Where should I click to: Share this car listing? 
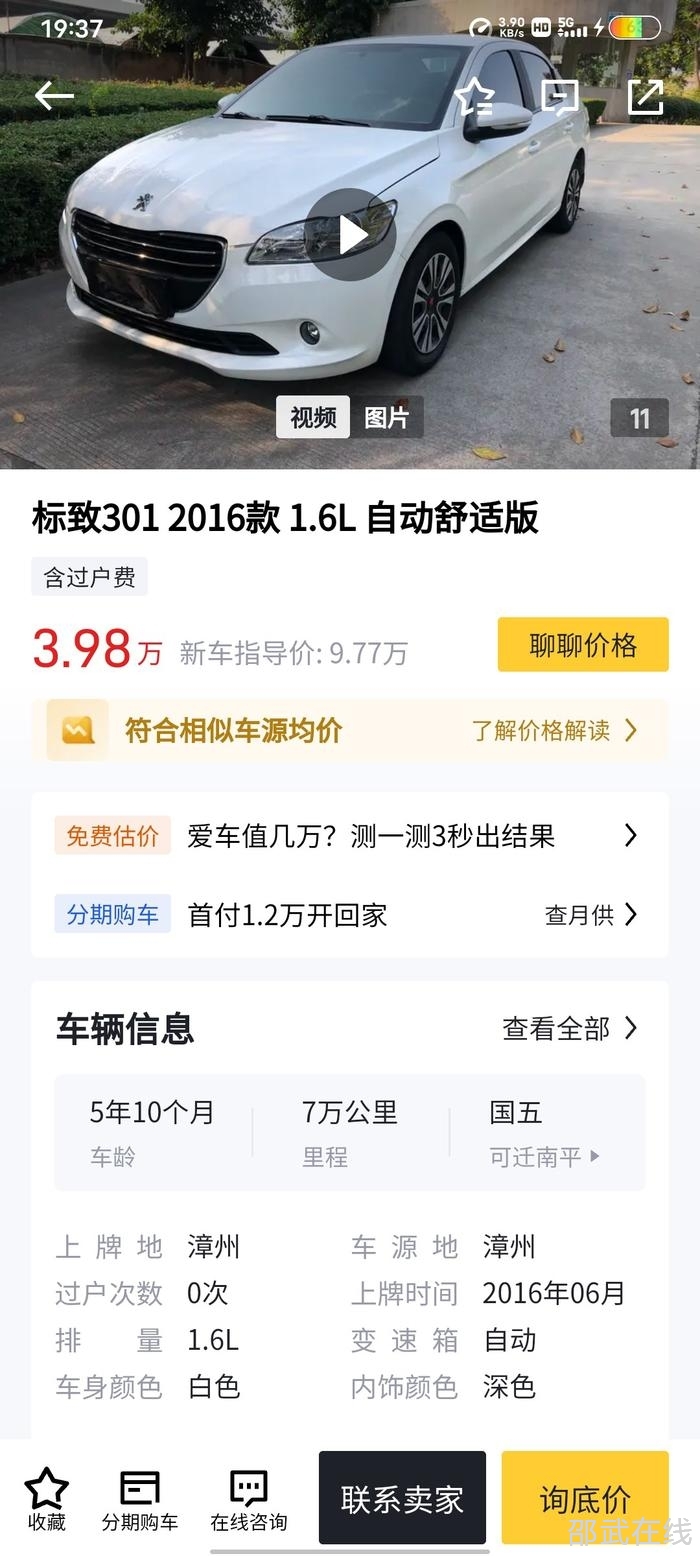tap(645, 96)
